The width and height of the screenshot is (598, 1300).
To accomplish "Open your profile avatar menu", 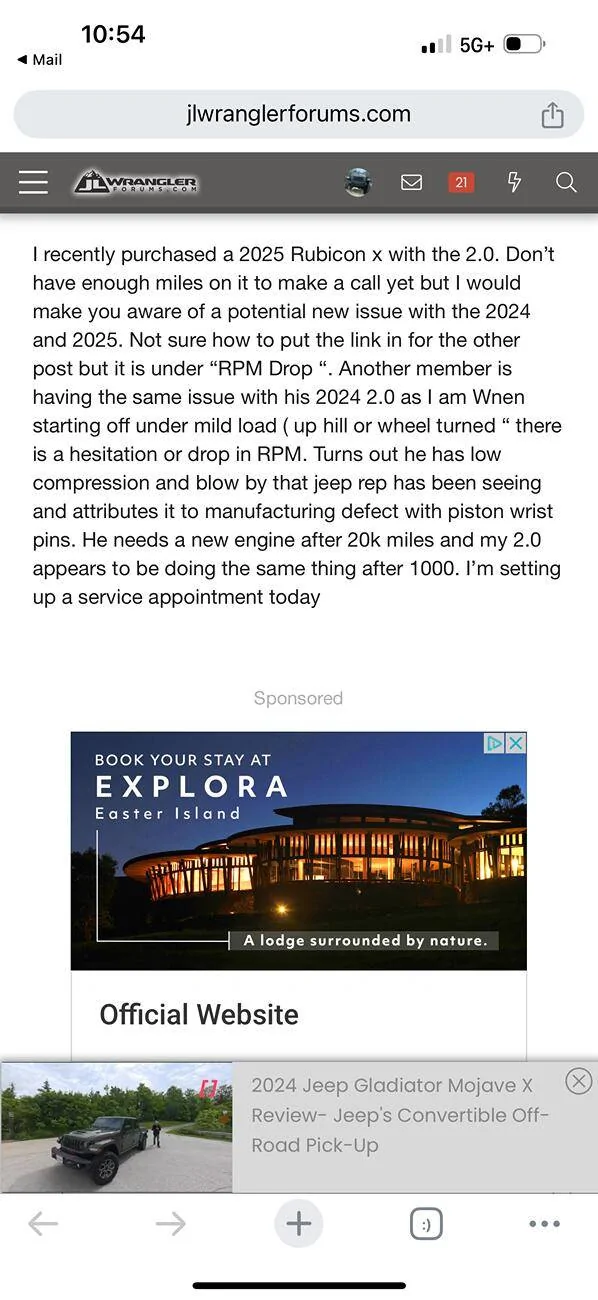I will pos(358,182).
